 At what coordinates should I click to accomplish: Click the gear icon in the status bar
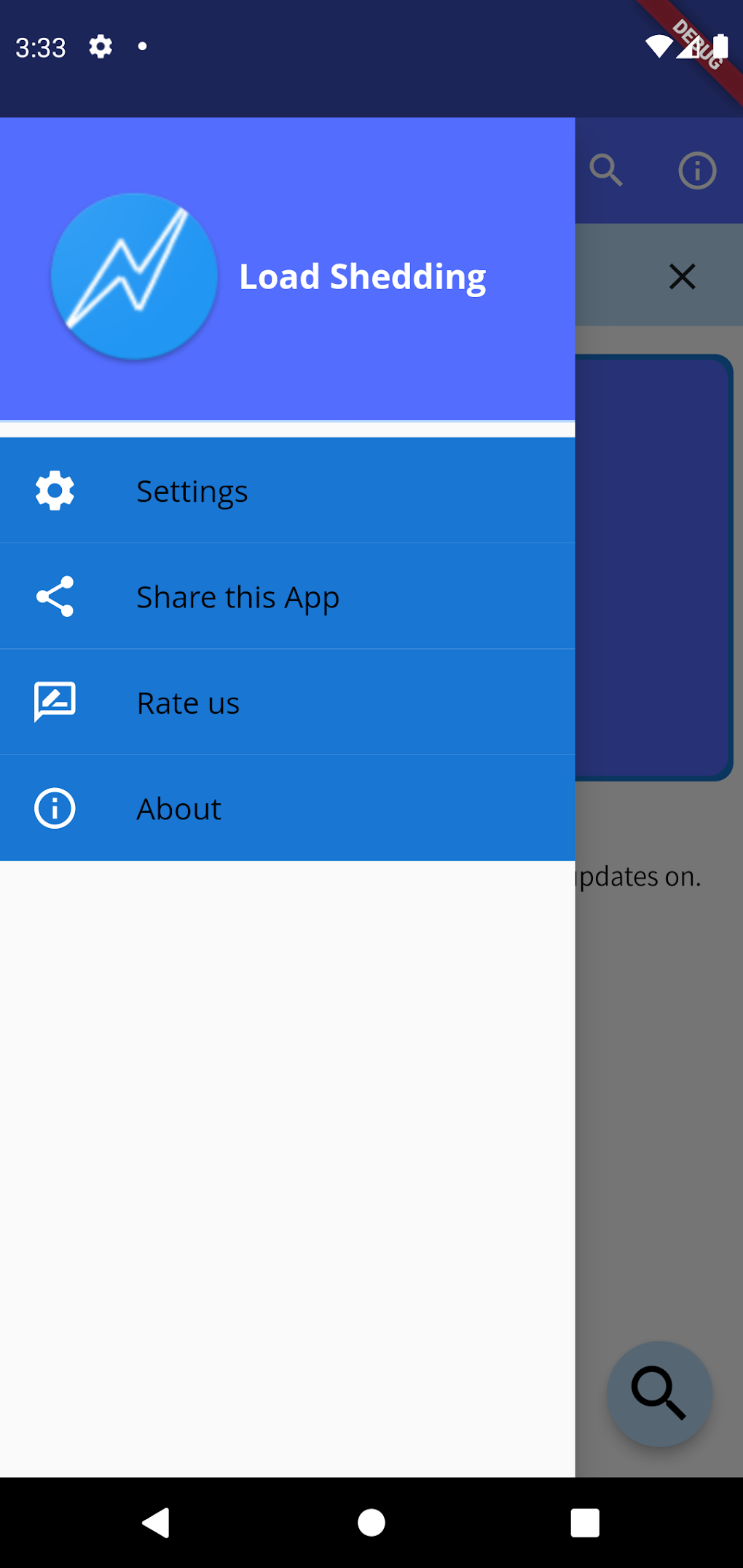coord(100,46)
